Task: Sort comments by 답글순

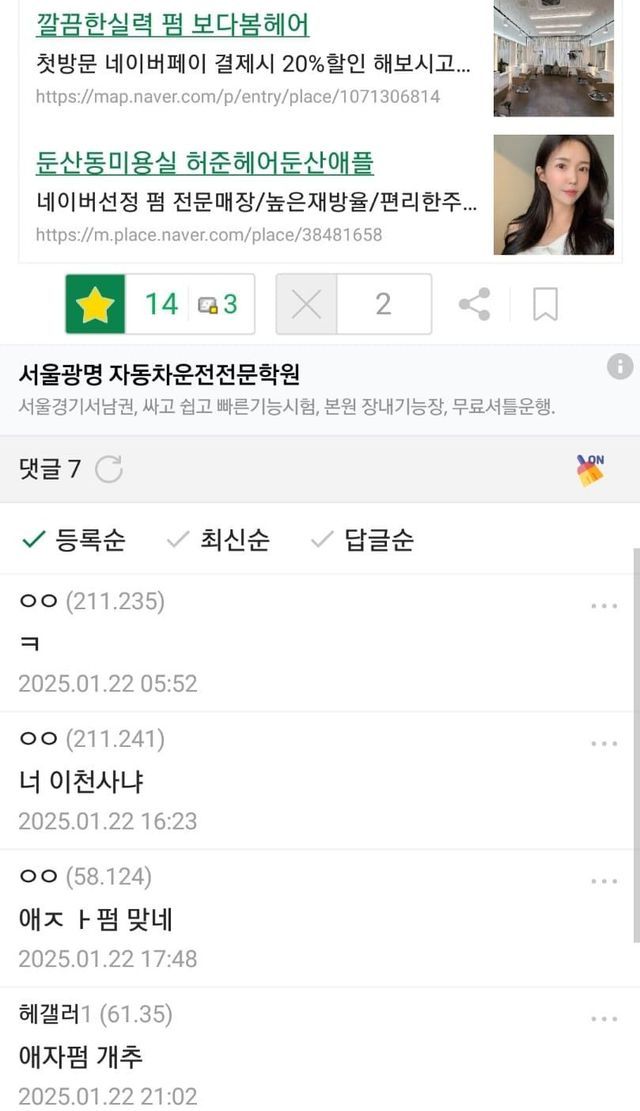Action: click(x=362, y=540)
